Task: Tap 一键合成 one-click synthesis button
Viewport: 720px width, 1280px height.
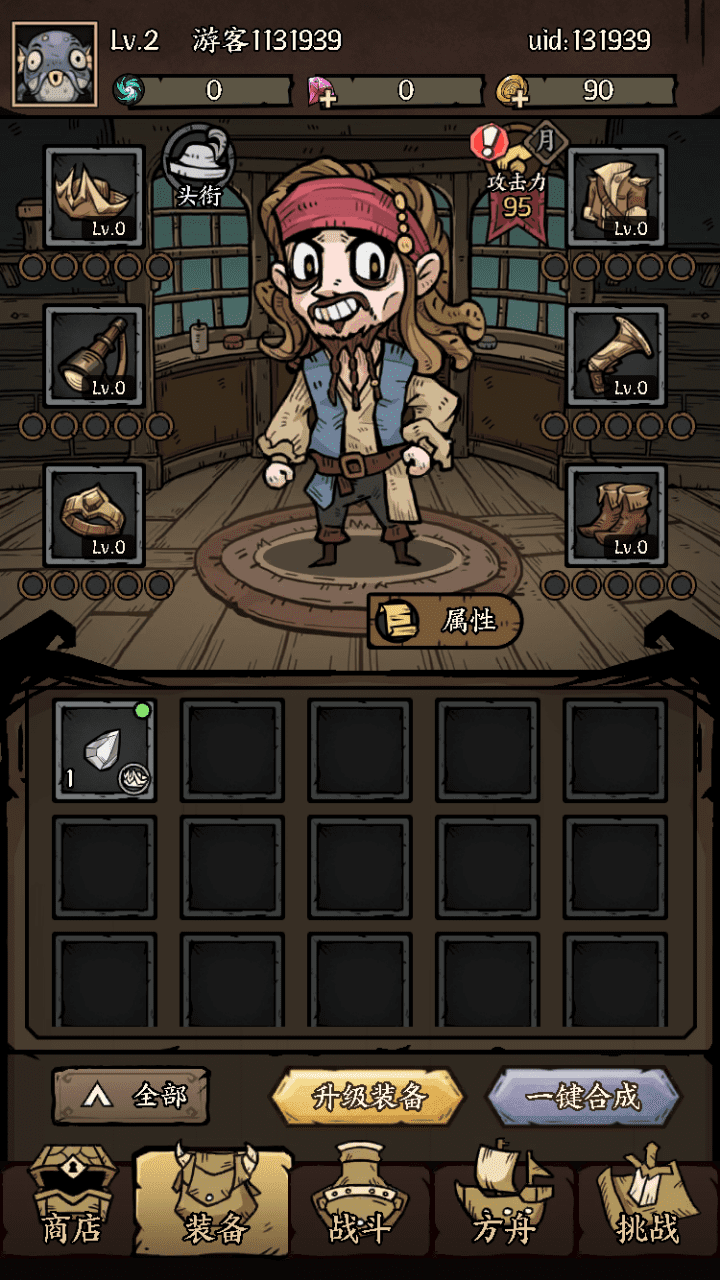Action: point(583,1097)
